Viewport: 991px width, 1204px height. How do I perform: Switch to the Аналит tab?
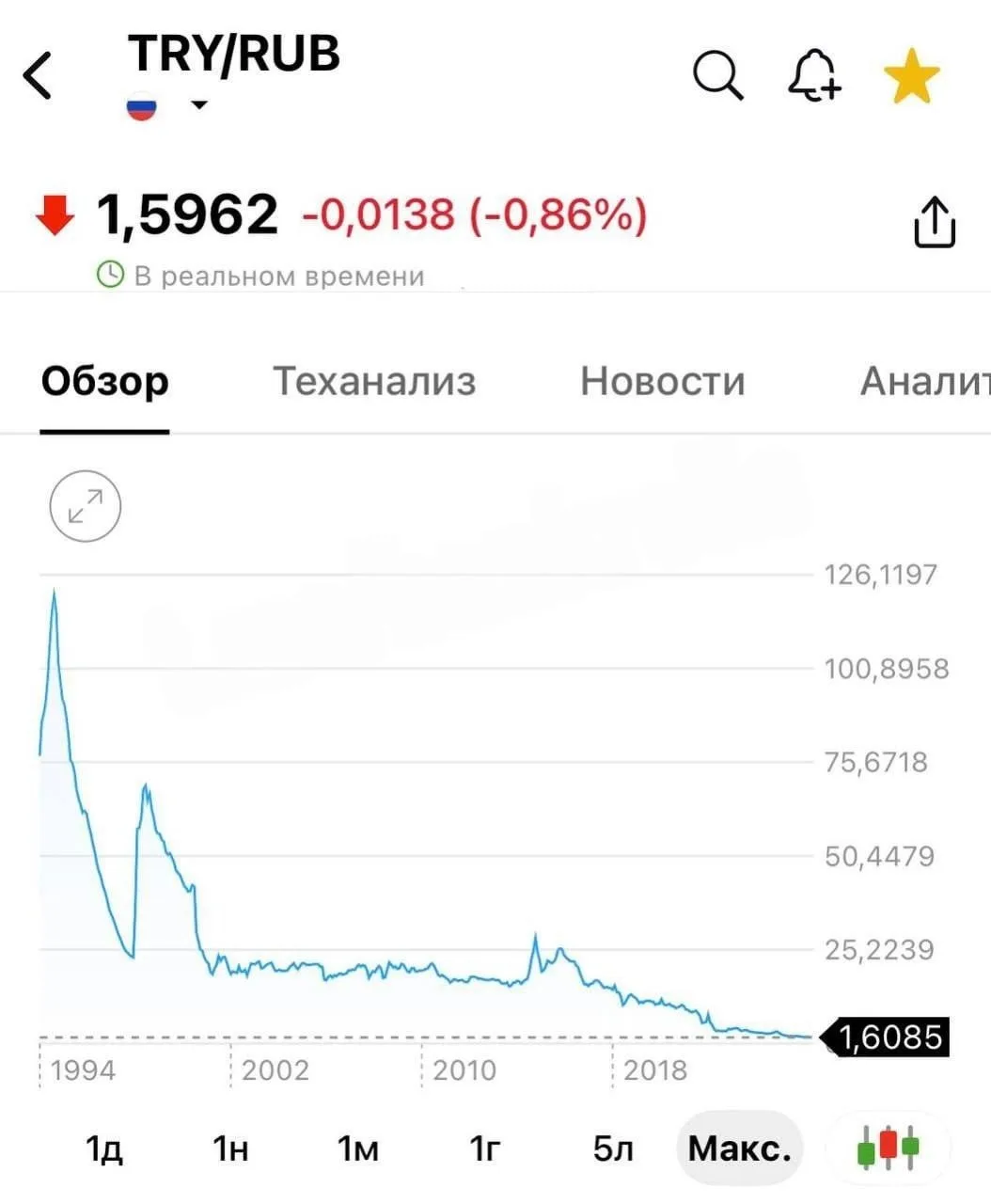925,381
